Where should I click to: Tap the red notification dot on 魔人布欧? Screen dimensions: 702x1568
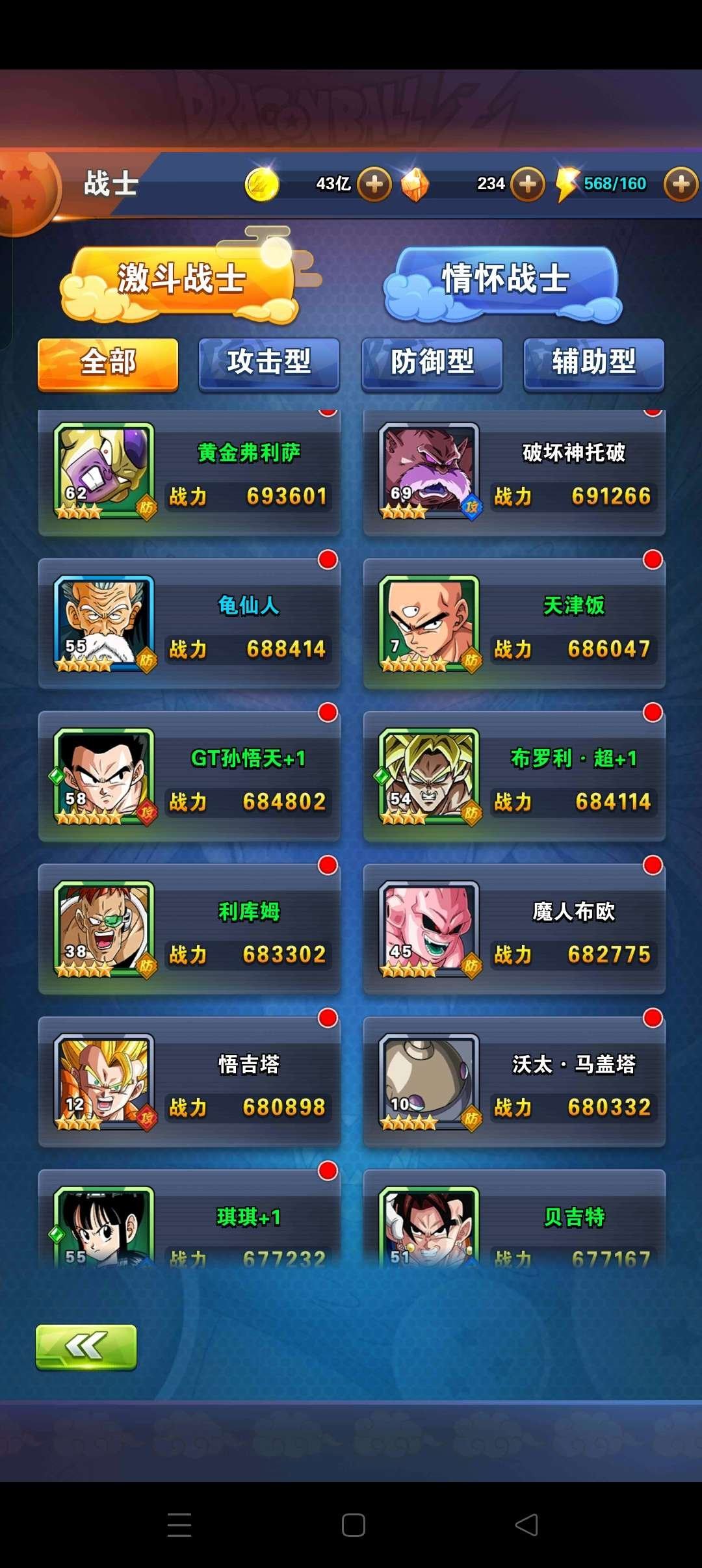tap(653, 867)
